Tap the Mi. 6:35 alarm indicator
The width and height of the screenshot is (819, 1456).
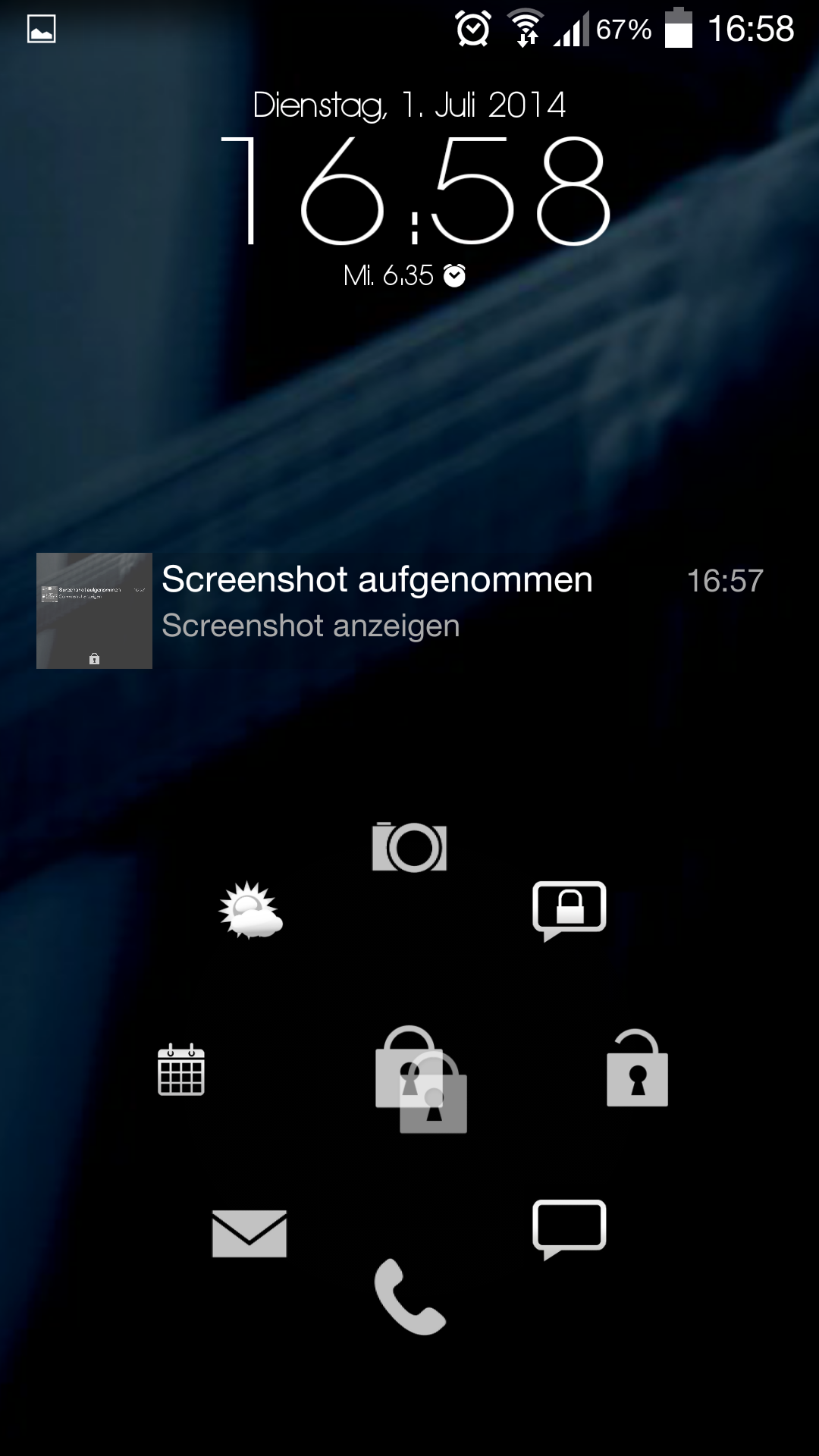pyautogui.click(x=404, y=275)
